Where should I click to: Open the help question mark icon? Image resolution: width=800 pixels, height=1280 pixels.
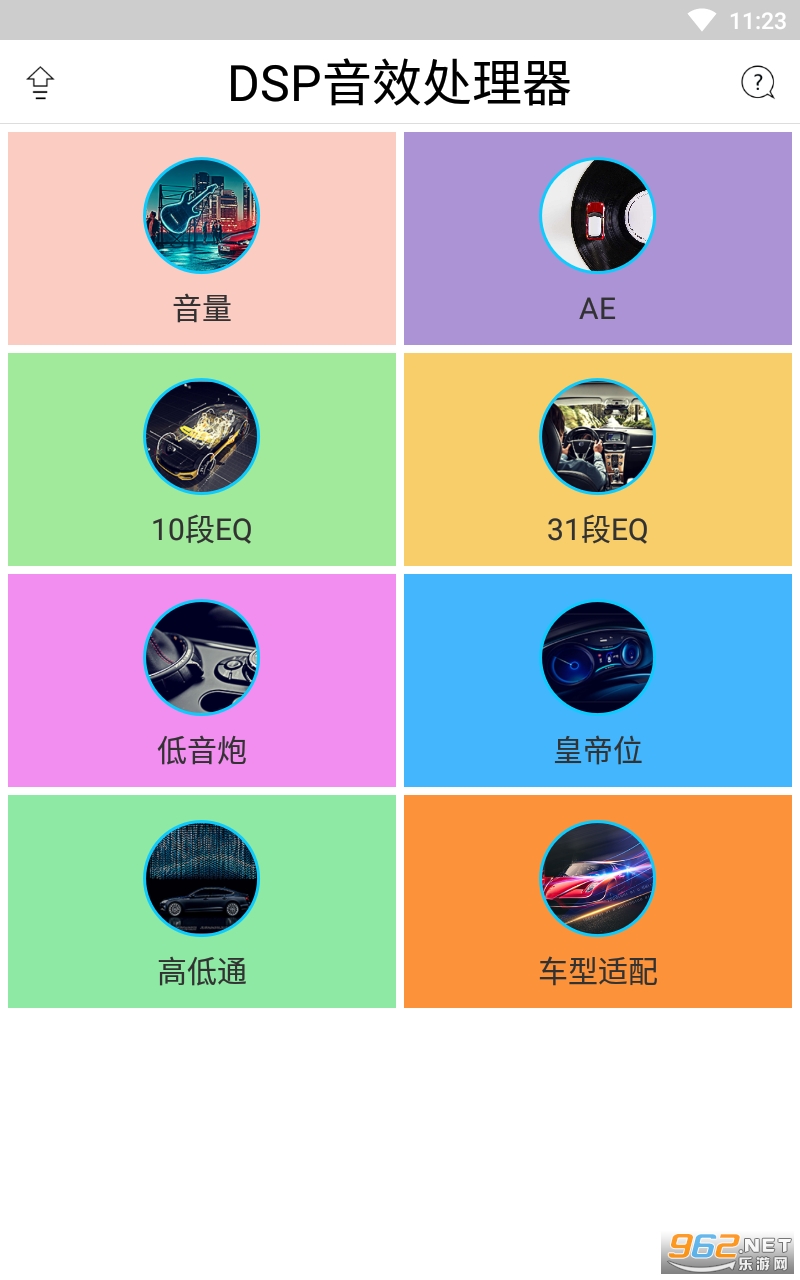tap(758, 83)
